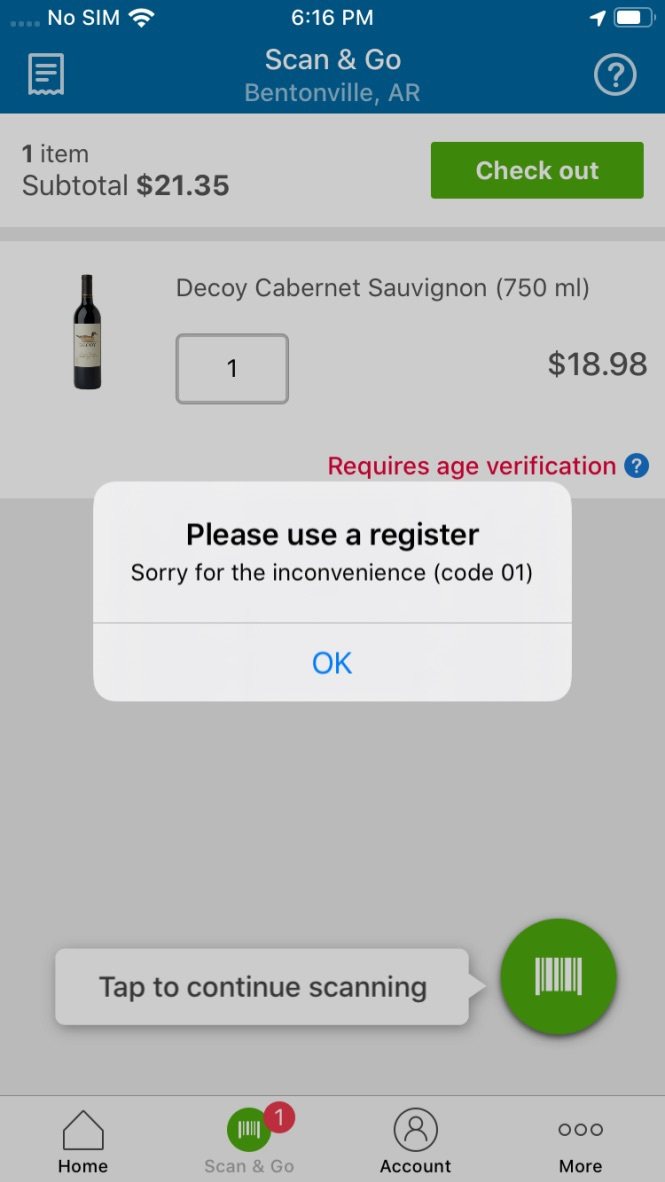
Task: Edit quantity for Decoy Cabernet Sauvignon
Action: 232,369
